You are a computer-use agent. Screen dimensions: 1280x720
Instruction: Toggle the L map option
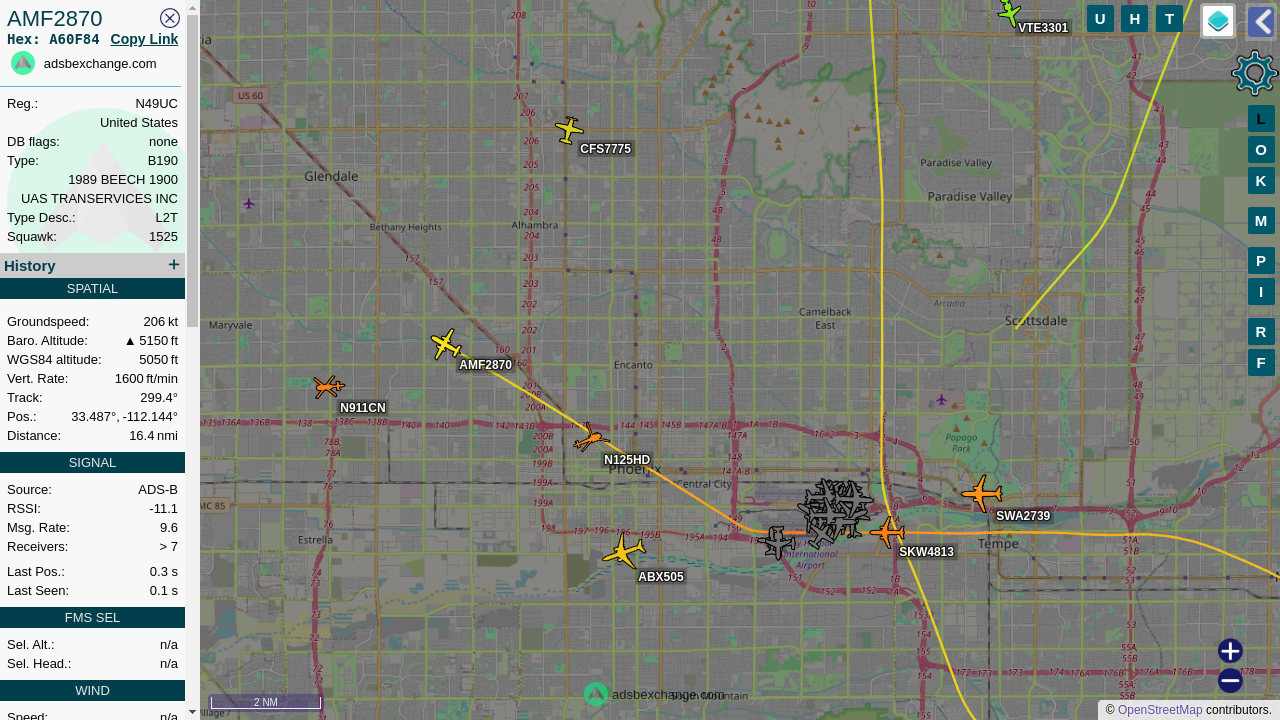1261,119
